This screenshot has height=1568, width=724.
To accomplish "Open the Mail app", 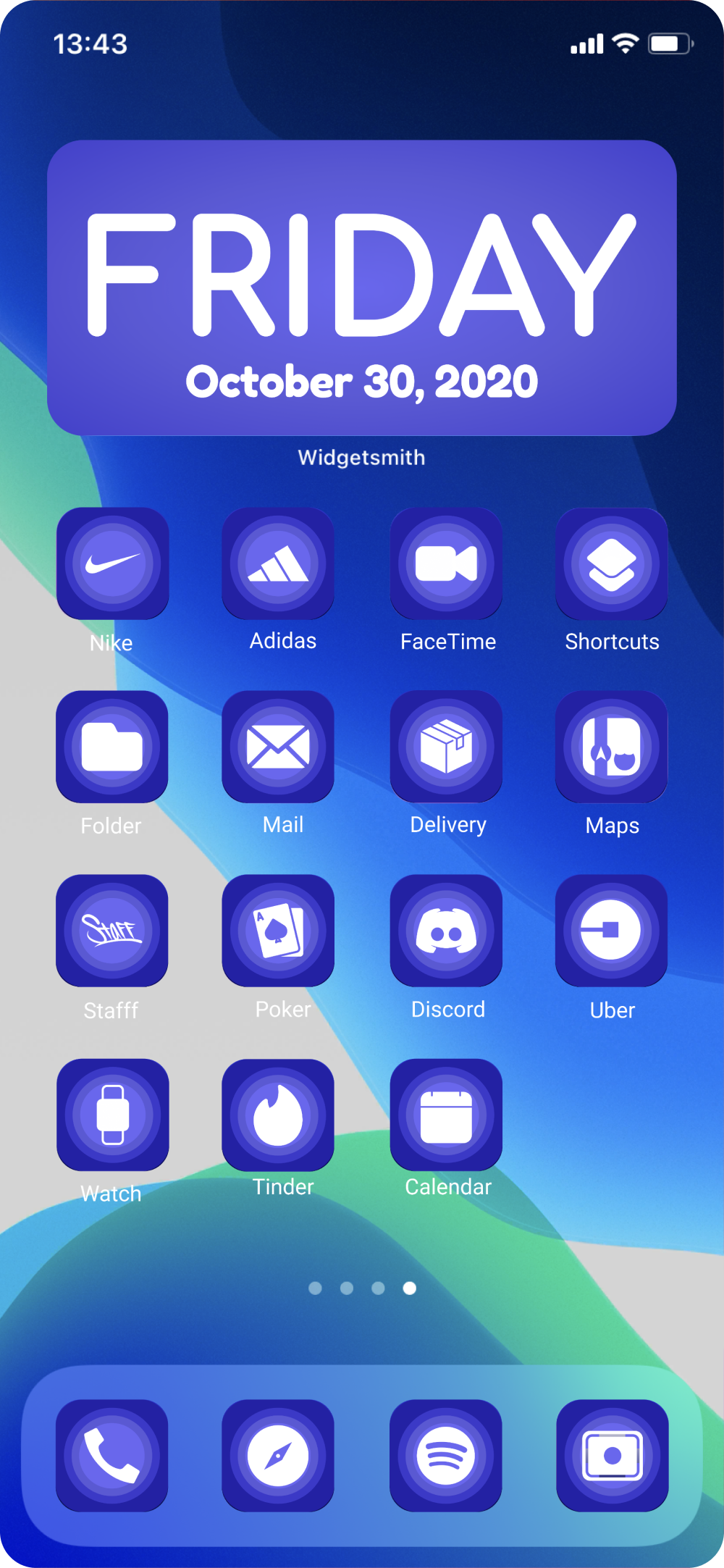I will (x=278, y=747).
